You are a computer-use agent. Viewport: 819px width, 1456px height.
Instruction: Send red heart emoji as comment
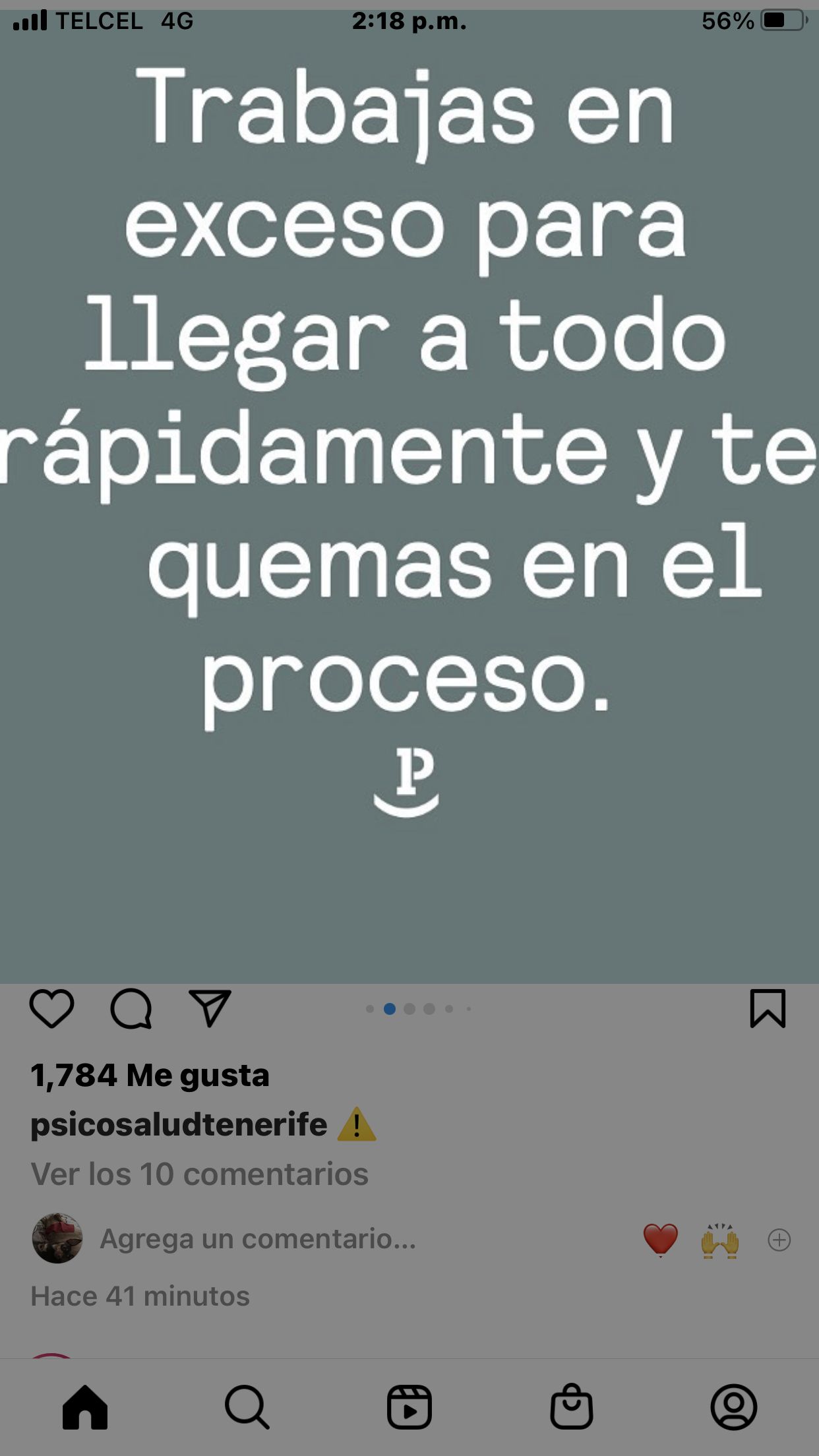pos(660,1240)
